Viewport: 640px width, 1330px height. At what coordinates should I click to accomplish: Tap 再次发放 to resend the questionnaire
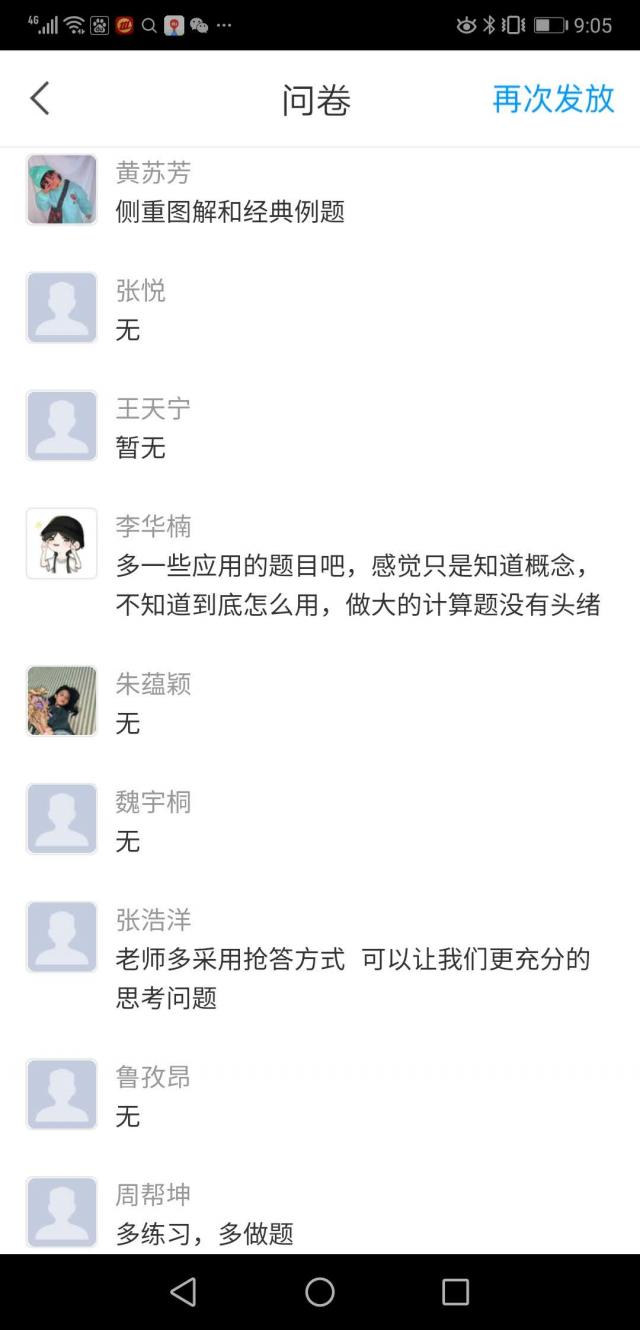click(x=553, y=99)
